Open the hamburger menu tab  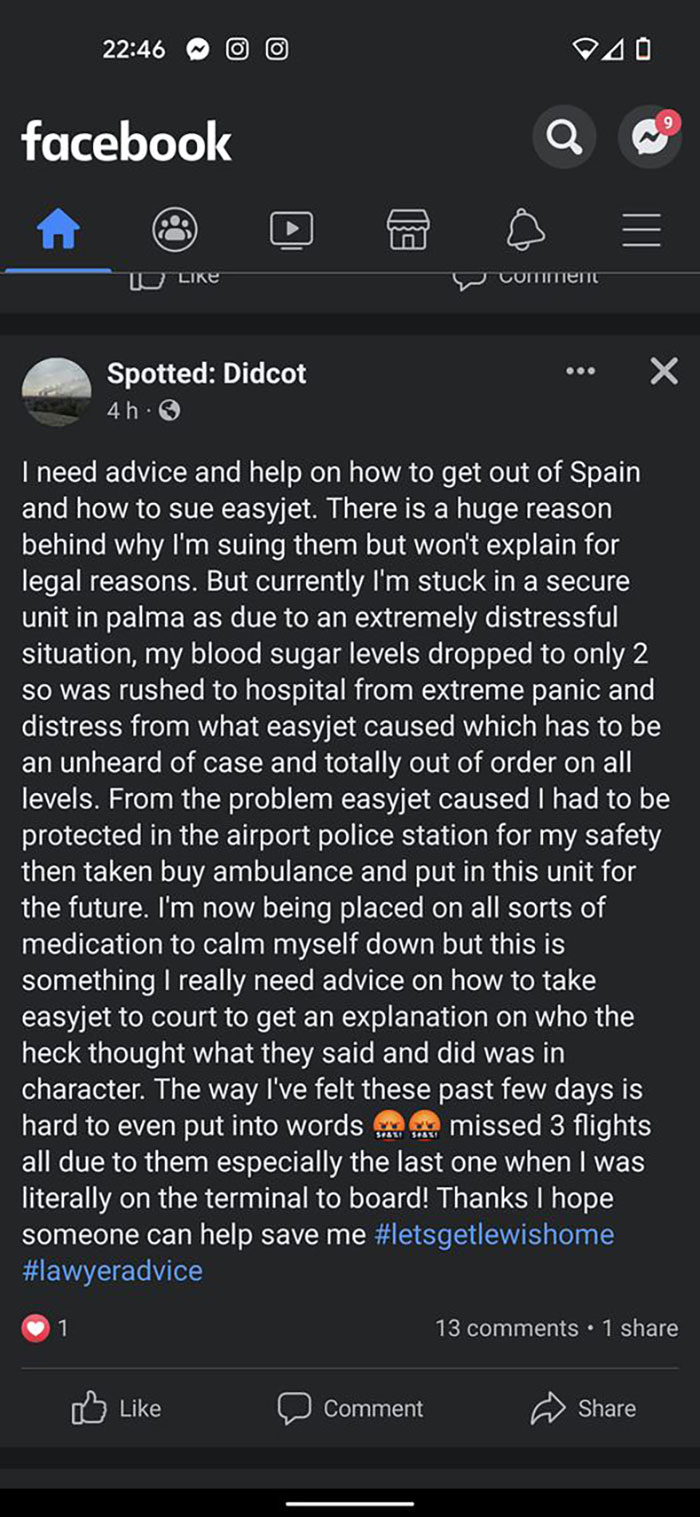(x=642, y=229)
